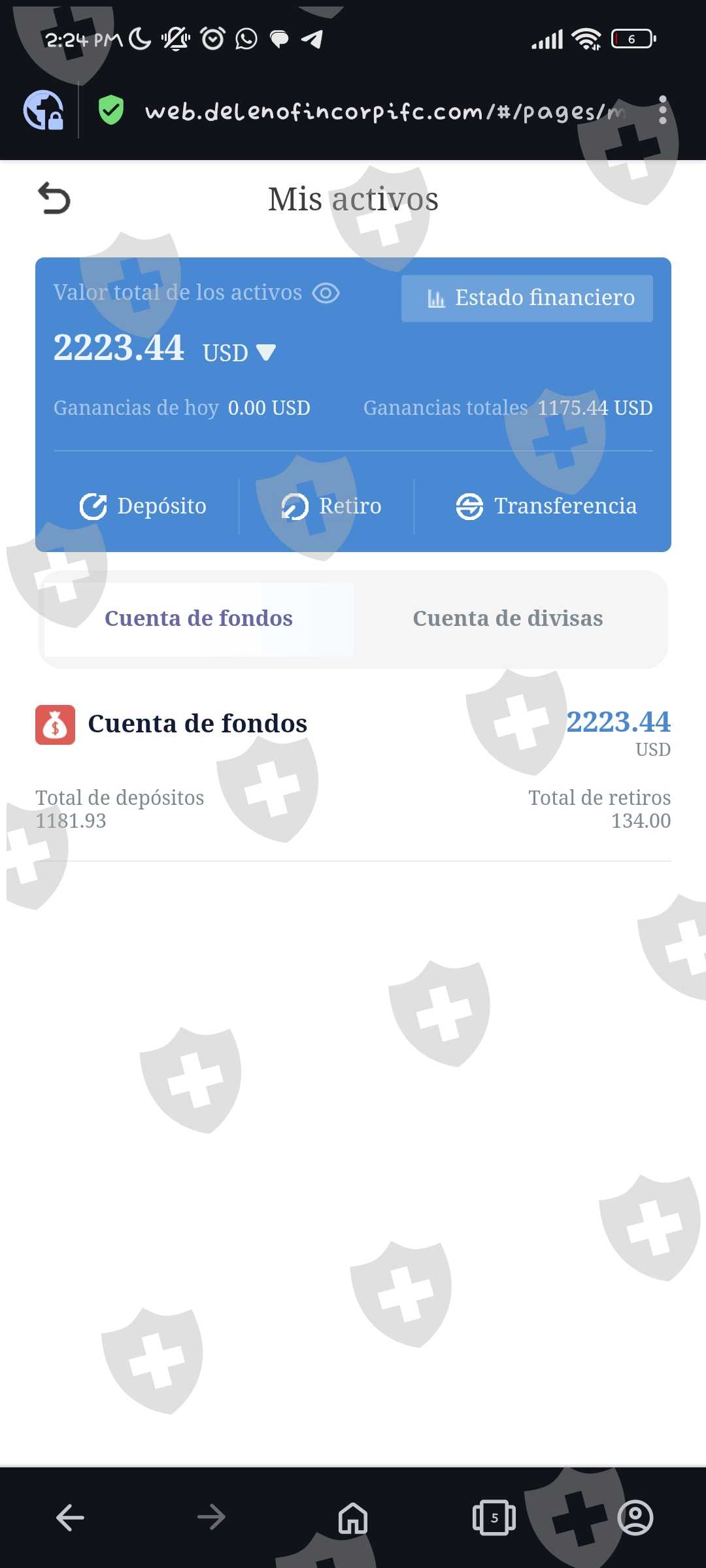Viewport: 706px width, 1568px height.
Task: Switch to Cuenta de divisas tab
Action: click(508, 618)
